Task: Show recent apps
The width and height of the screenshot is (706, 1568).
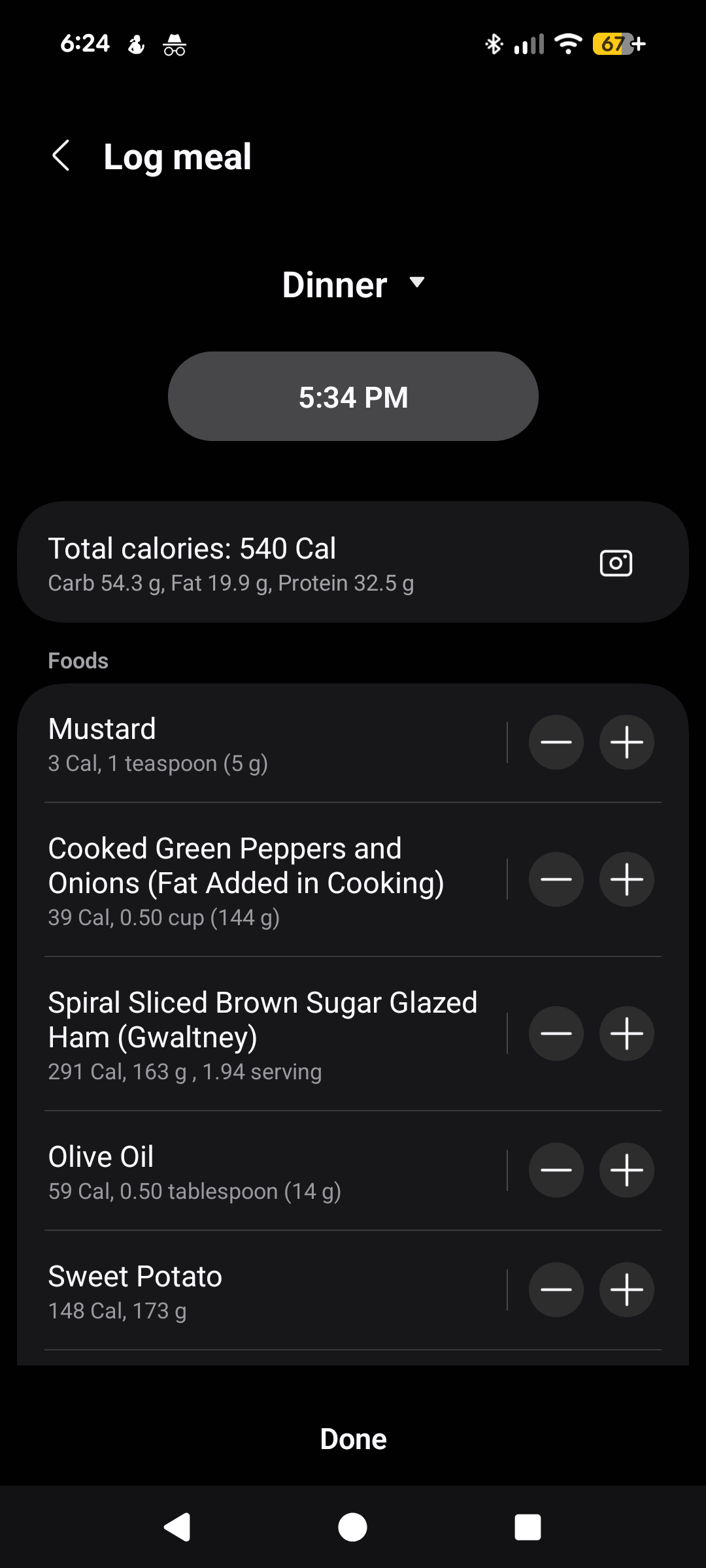Action: tap(528, 1527)
